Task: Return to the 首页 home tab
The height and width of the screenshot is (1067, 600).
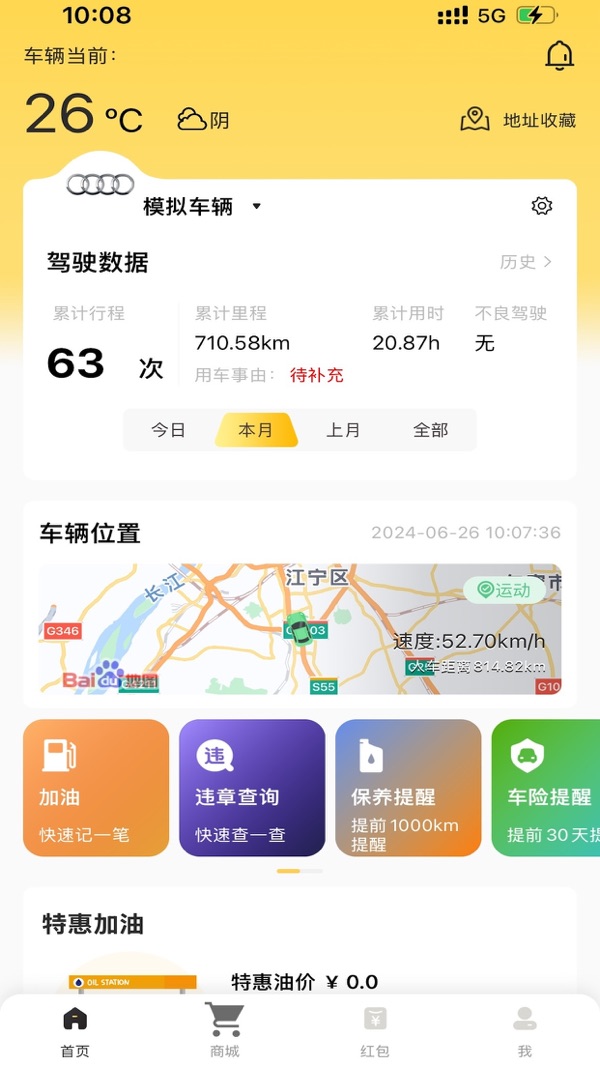Action: pos(75,1030)
